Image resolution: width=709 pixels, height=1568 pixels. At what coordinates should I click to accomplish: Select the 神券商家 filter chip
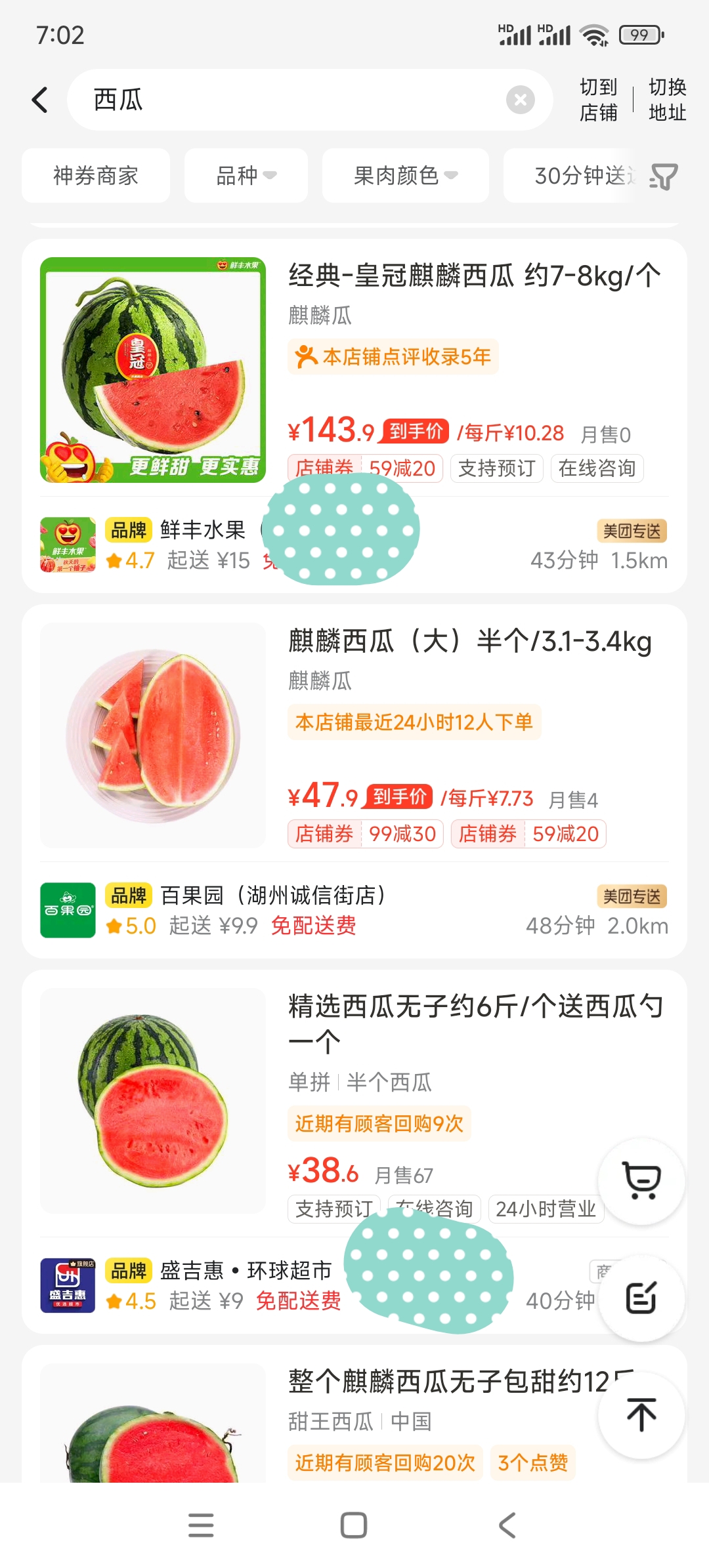coord(96,176)
